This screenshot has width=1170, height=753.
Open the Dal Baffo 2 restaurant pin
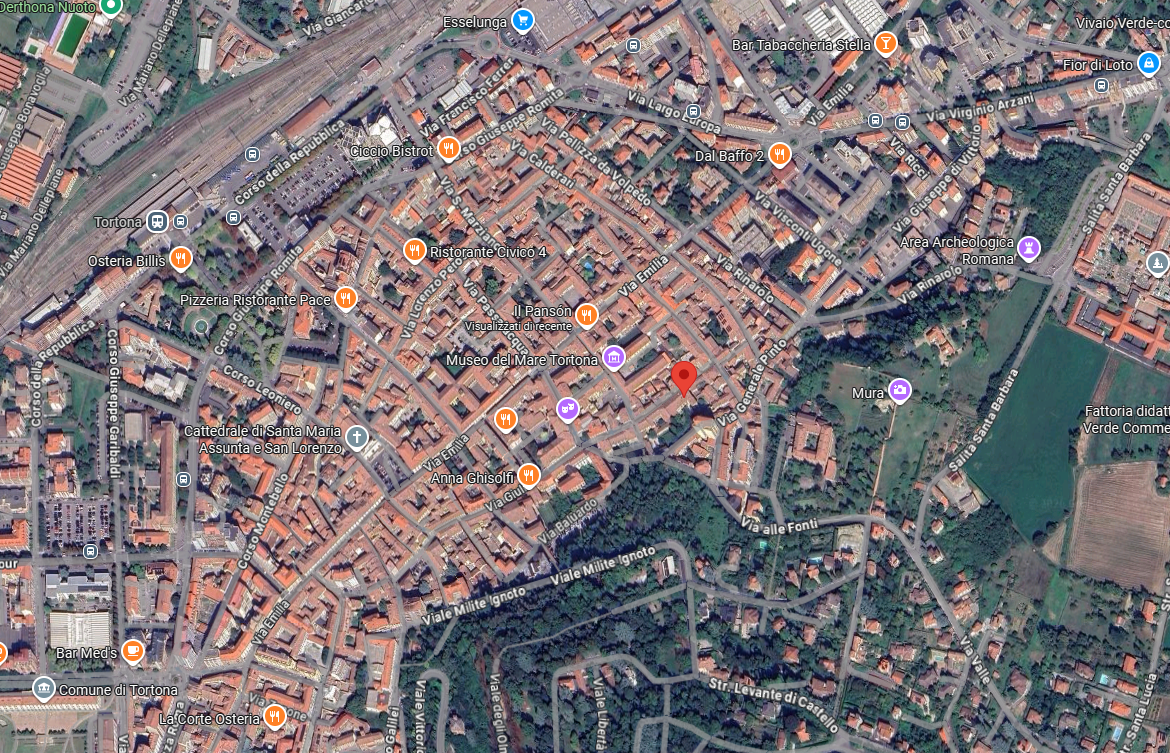(x=779, y=155)
